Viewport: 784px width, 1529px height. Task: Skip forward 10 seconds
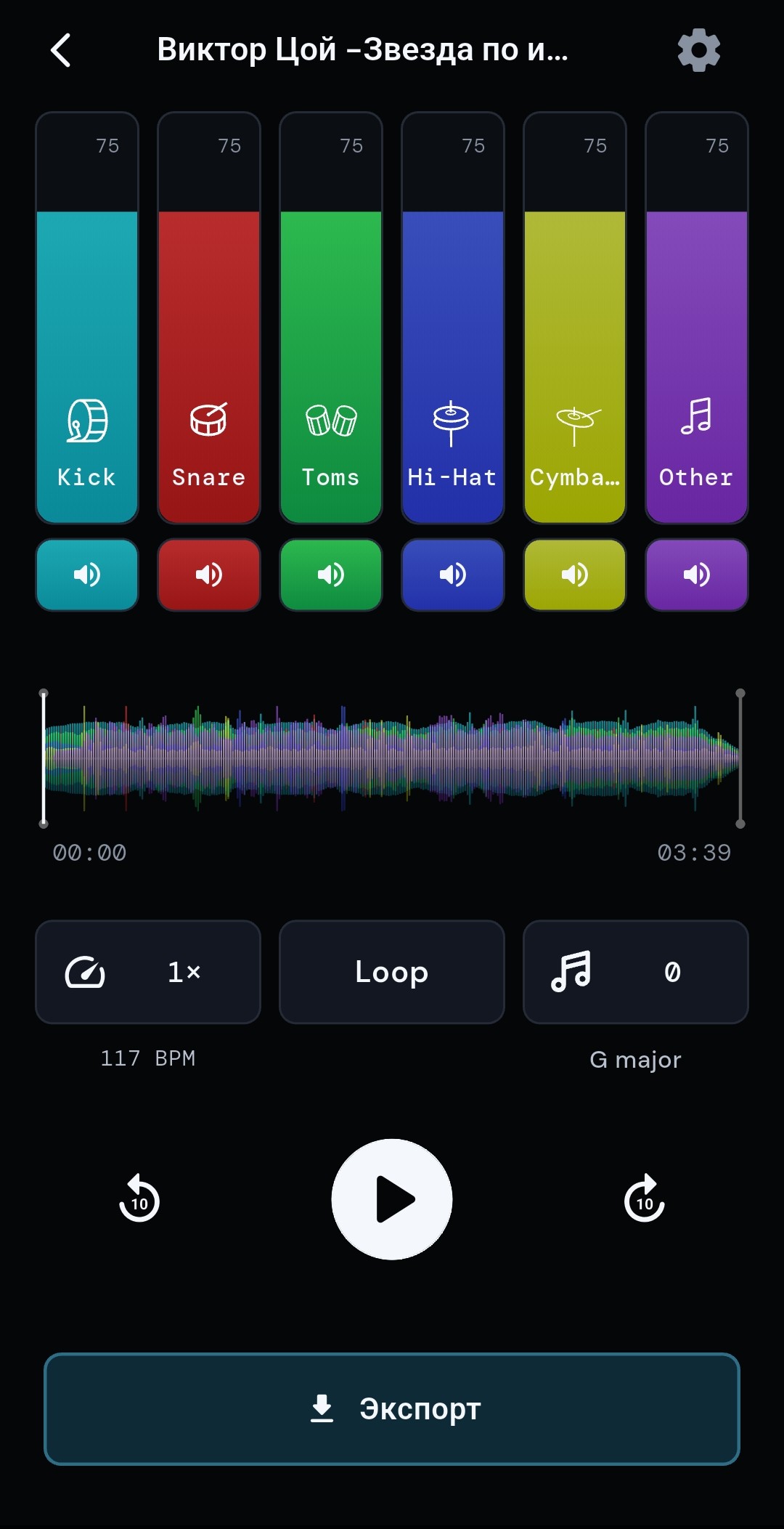click(x=645, y=1199)
